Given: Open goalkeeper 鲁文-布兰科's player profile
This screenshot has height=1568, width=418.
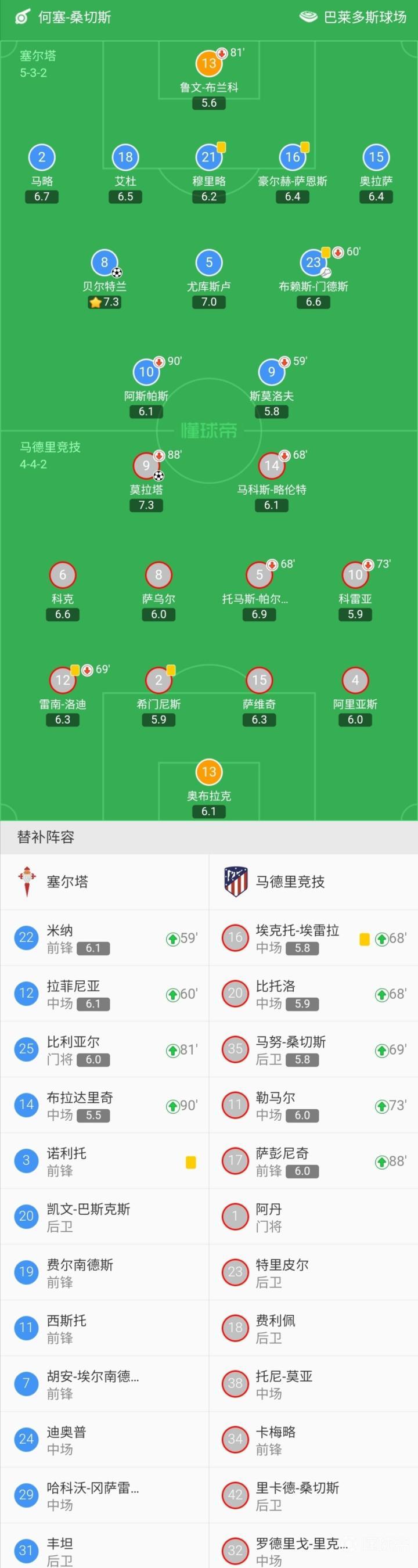Looking at the screenshot, I should pos(208,63).
